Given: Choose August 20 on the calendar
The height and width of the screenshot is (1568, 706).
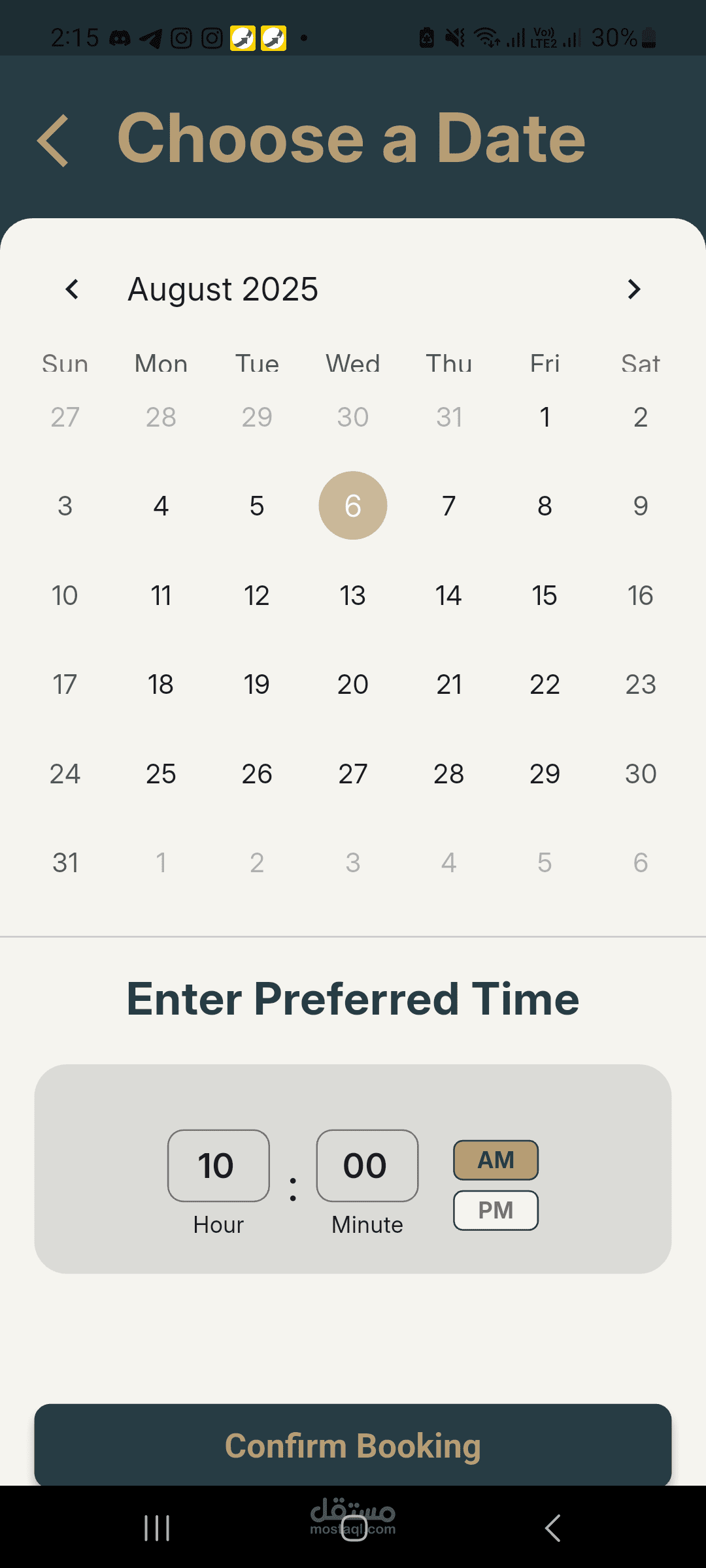Looking at the screenshot, I should 353,685.
